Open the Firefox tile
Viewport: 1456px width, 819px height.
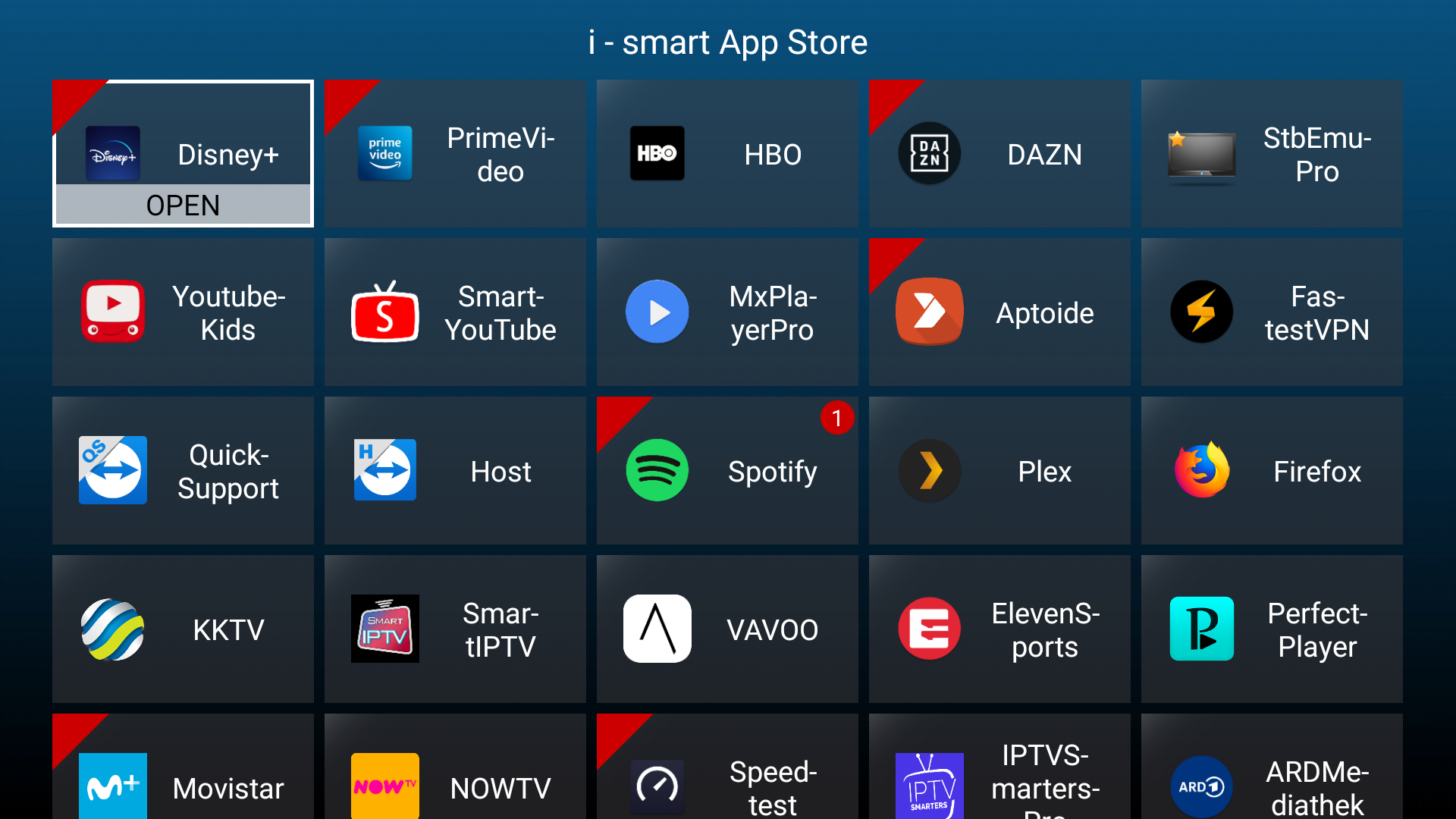[x=1272, y=471]
